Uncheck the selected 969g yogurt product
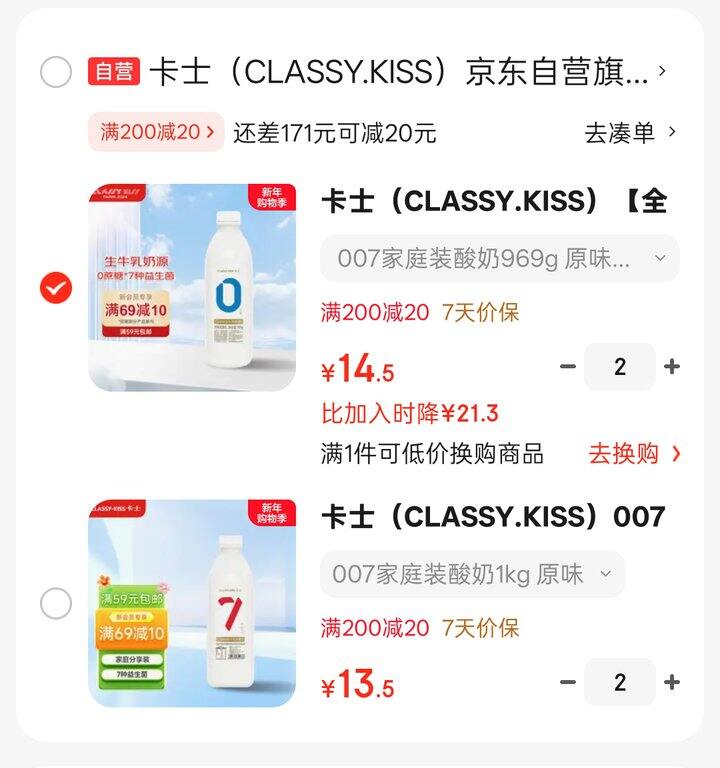This screenshot has width=720, height=768. (x=57, y=287)
